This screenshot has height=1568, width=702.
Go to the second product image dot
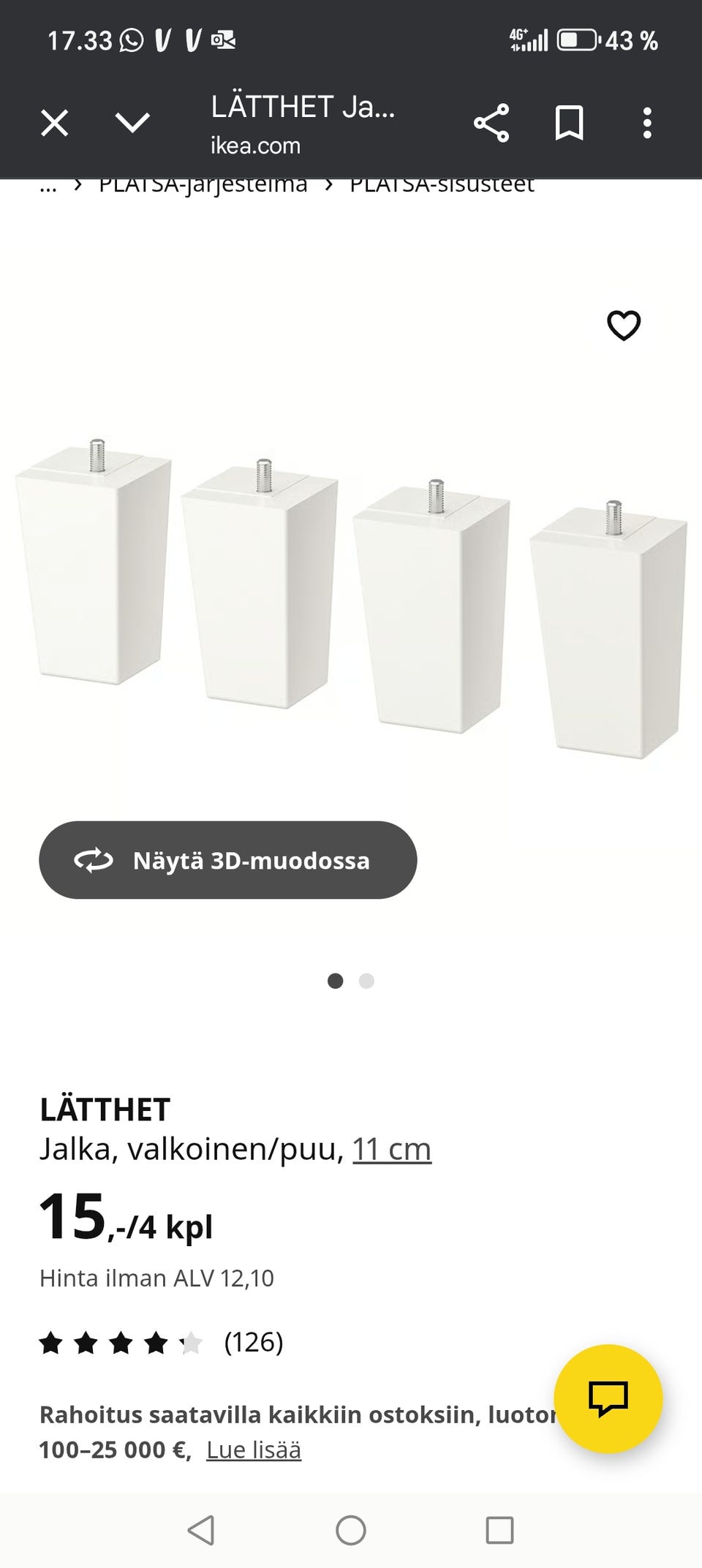pyautogui.click(x=367, y=981)
